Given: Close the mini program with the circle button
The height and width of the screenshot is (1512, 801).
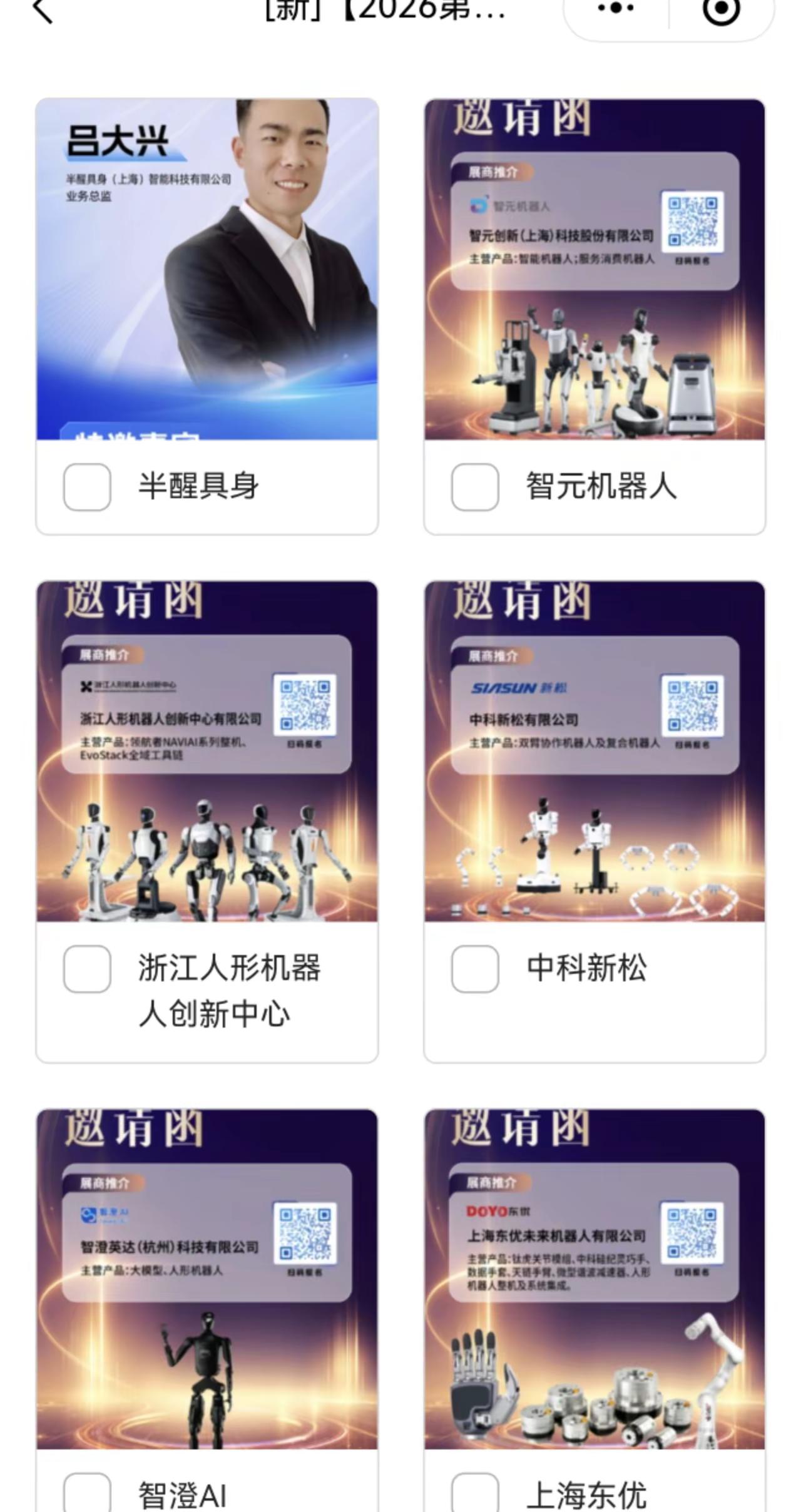Looking at the screenshot, I should pyautogui.click(x=721, y=9).
